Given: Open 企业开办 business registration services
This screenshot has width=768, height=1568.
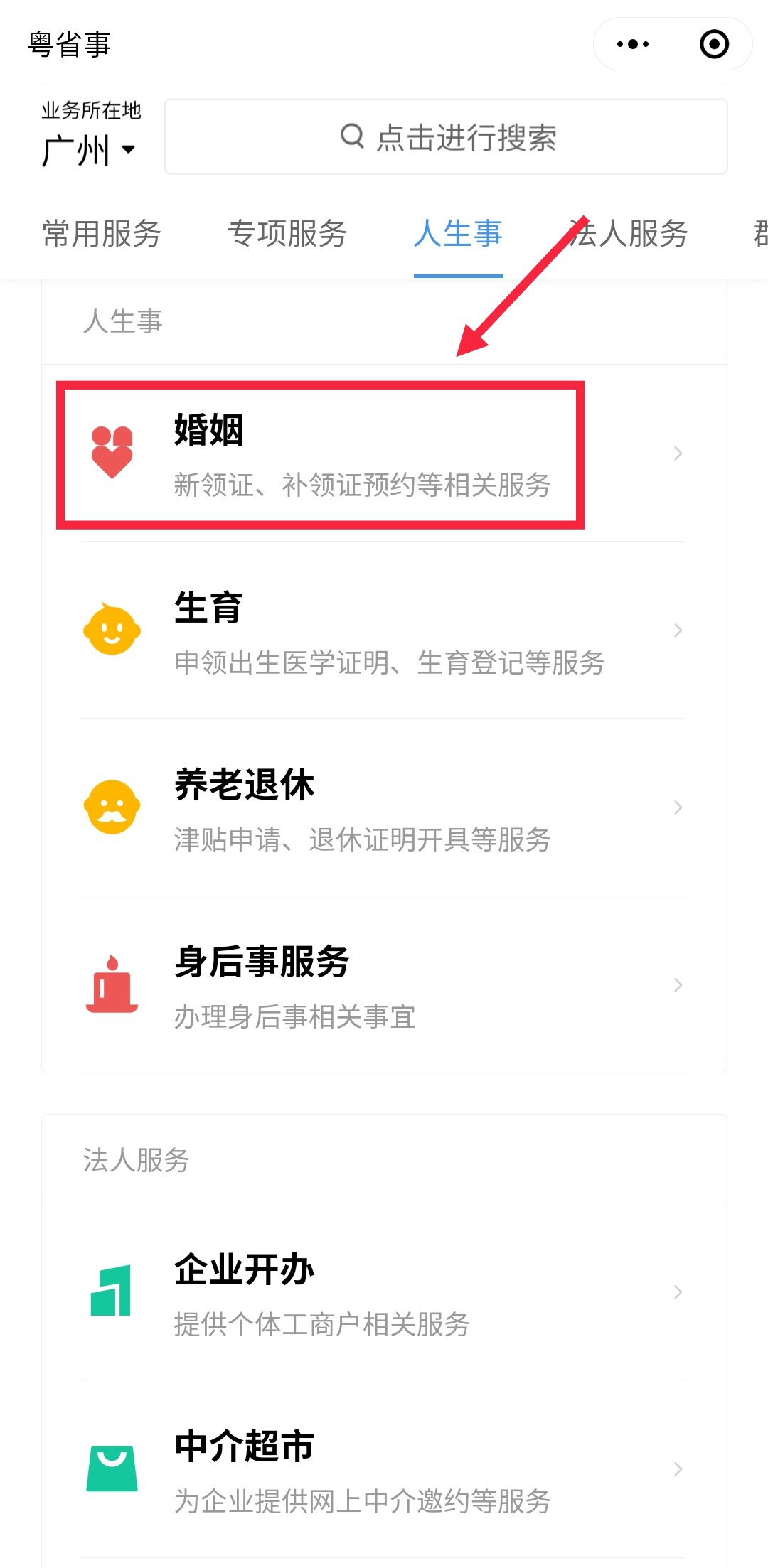Looking at the screenshot, I should [384, 1292].
